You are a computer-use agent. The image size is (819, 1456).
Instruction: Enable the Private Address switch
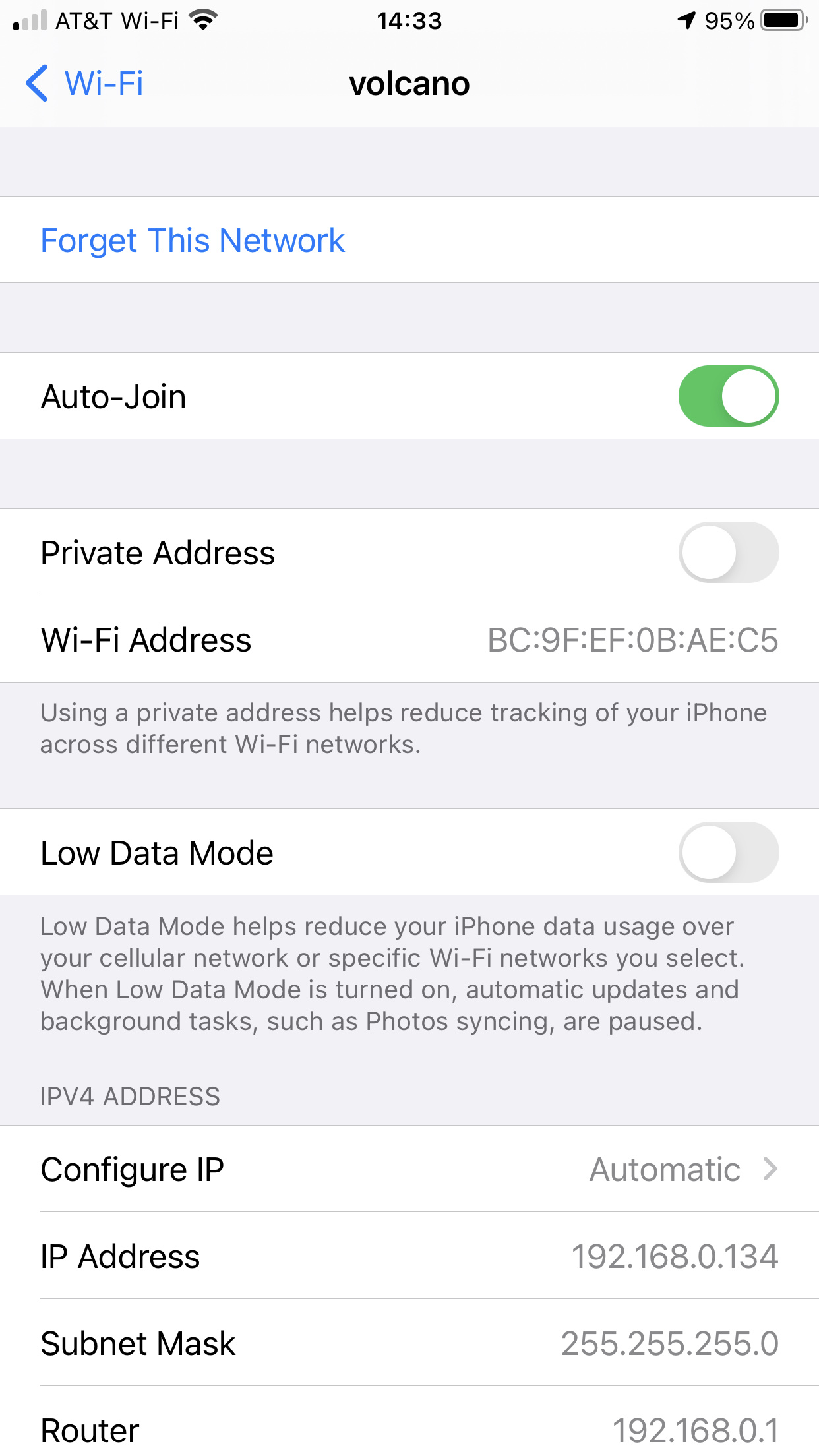tap(728, 553)
